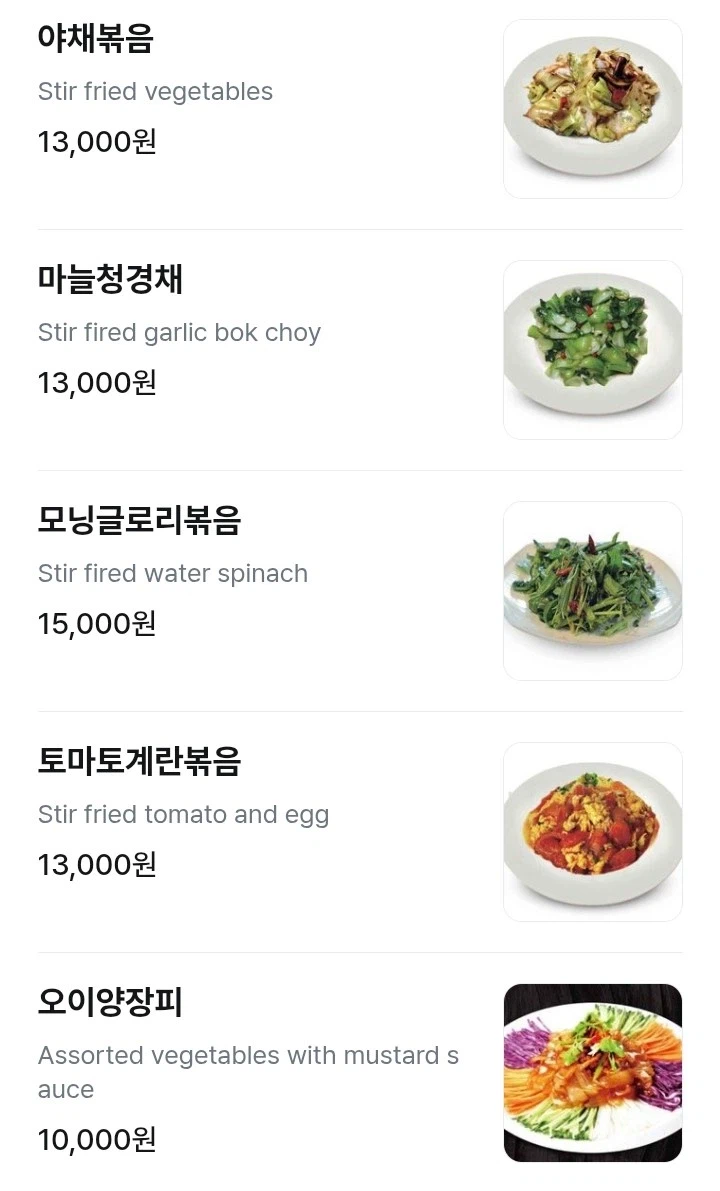The height and width of the screenshot is (1191, 720).
Task: Click the price under 토마토계란볶음
Action: 96,864
